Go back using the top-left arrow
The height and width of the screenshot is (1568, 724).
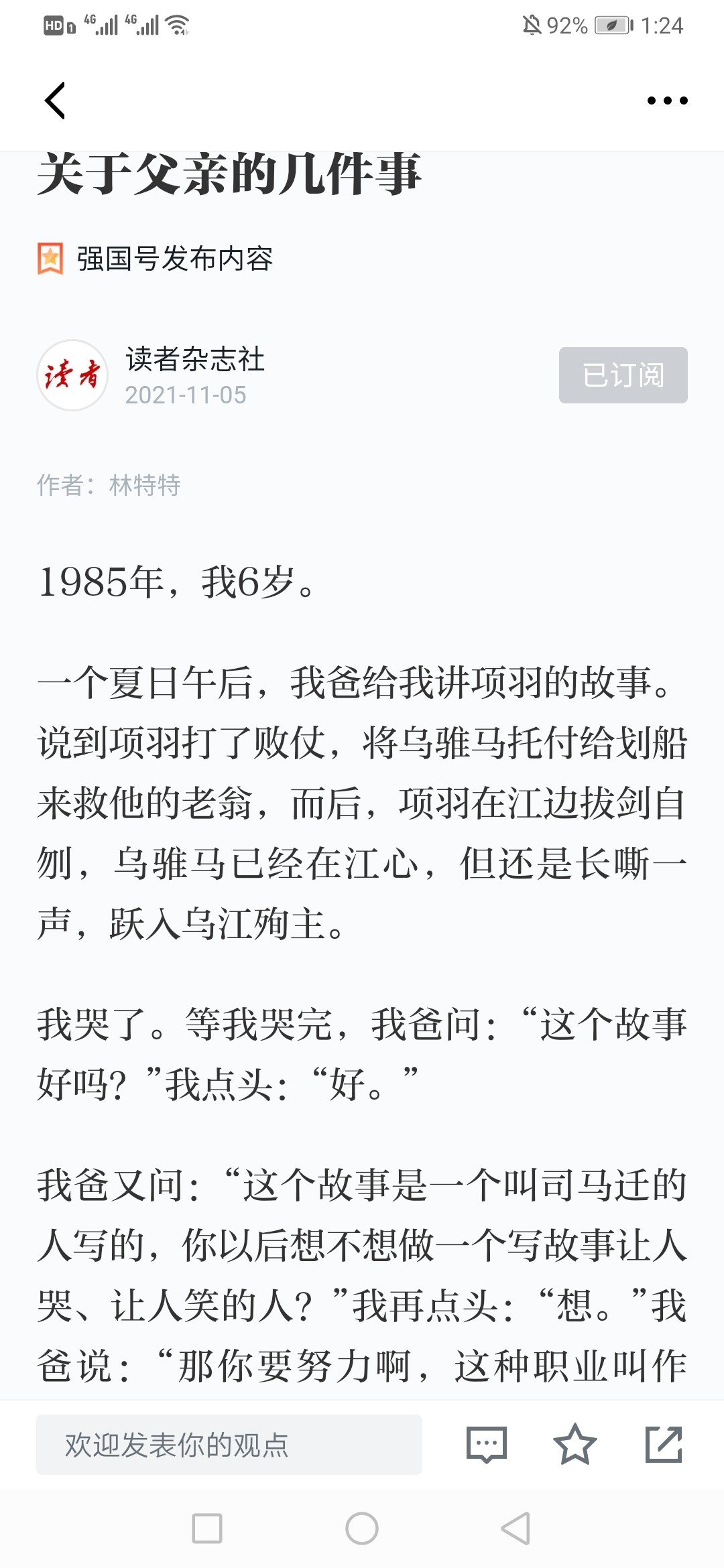click(55, 101)
